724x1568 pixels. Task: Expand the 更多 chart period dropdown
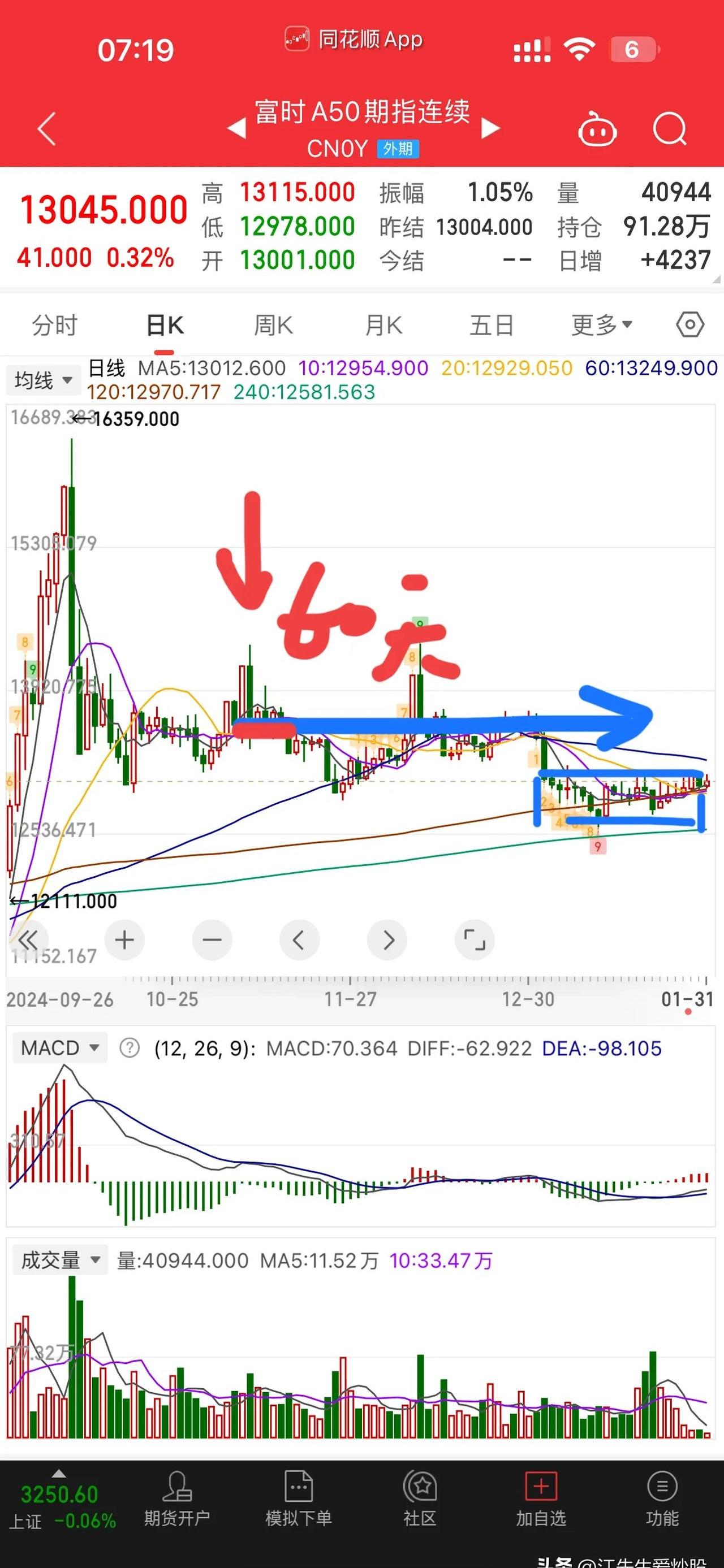coord(602,325)
